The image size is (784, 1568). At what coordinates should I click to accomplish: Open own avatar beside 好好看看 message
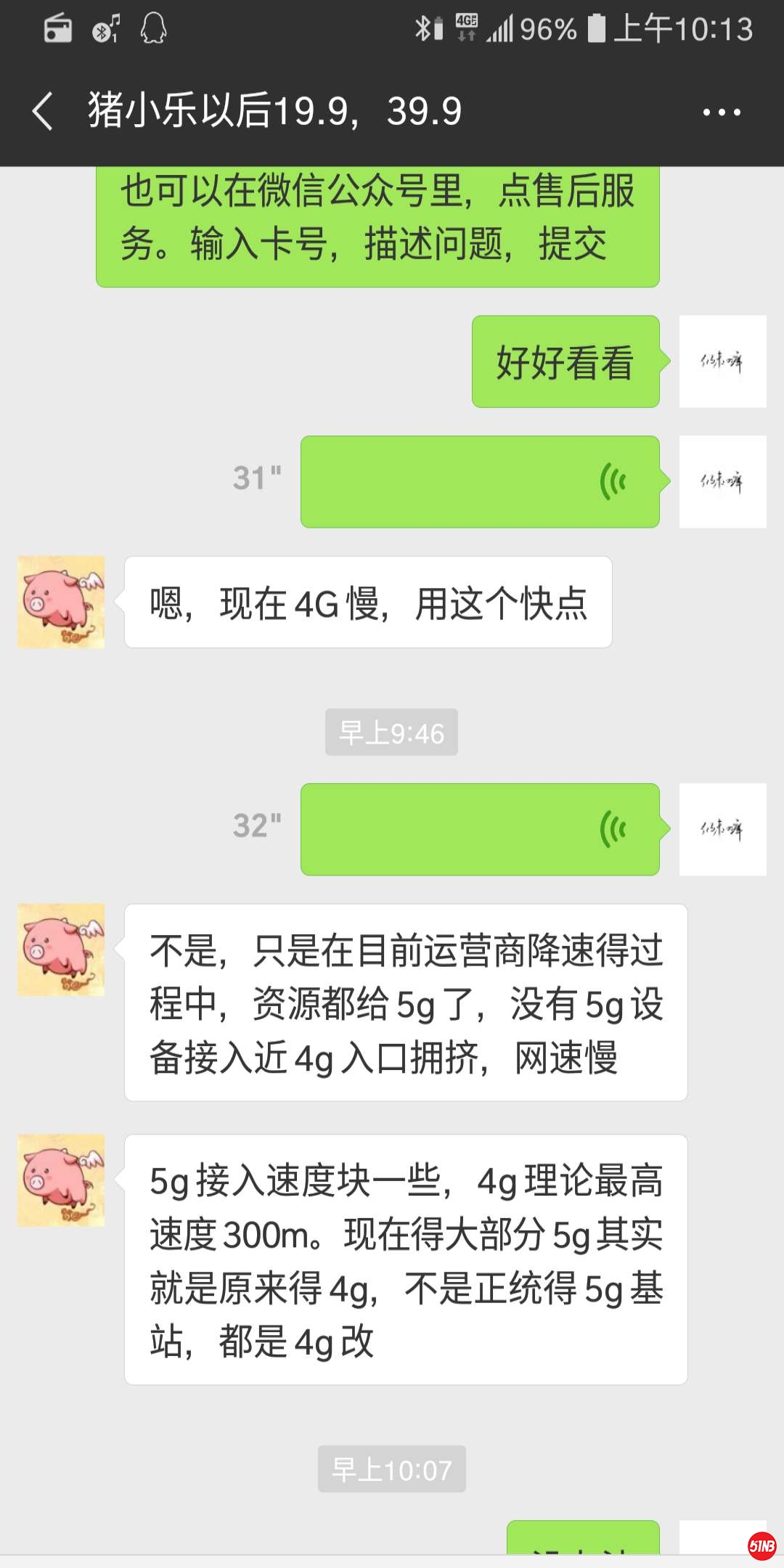point(722,362)
